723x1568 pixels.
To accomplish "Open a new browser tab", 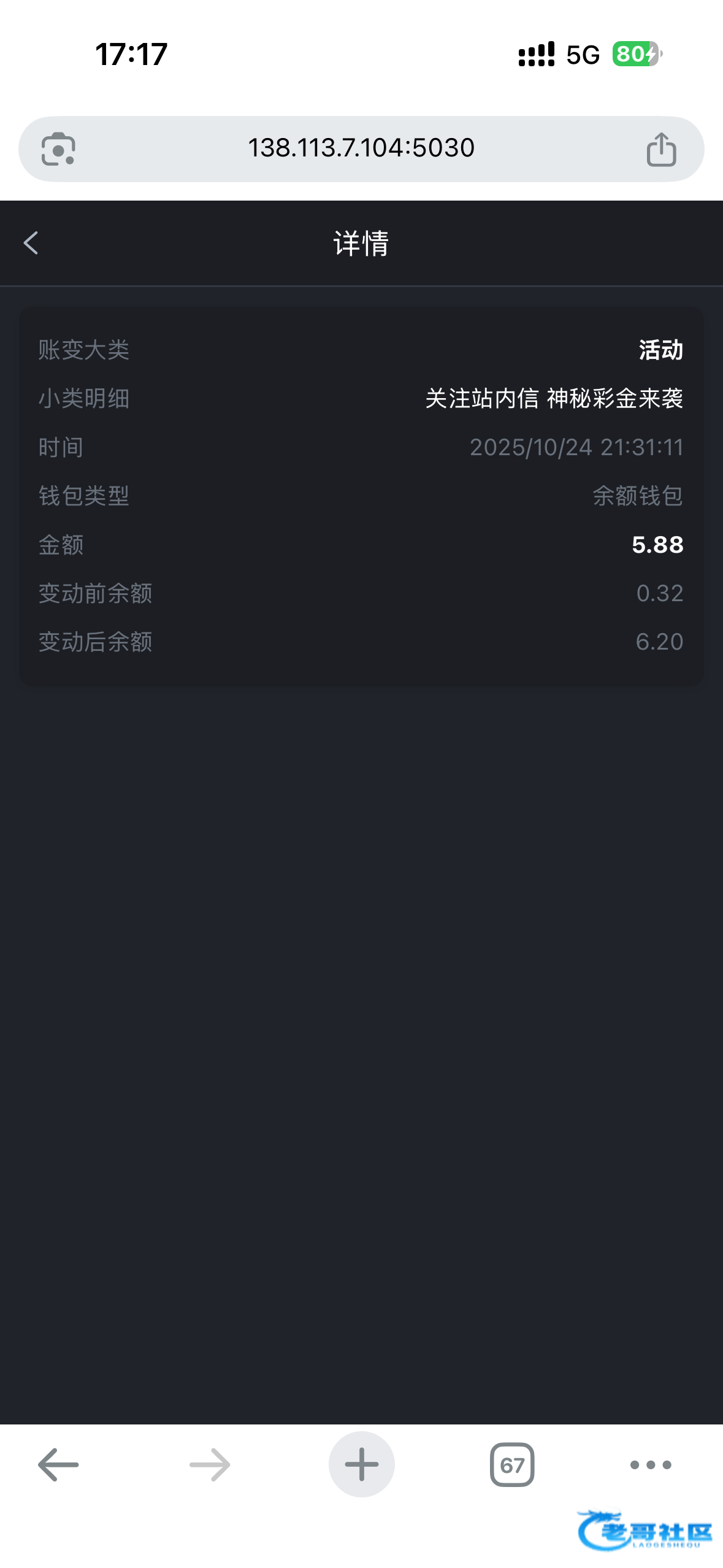I will pyautogui.click(x=361, y=1465).
